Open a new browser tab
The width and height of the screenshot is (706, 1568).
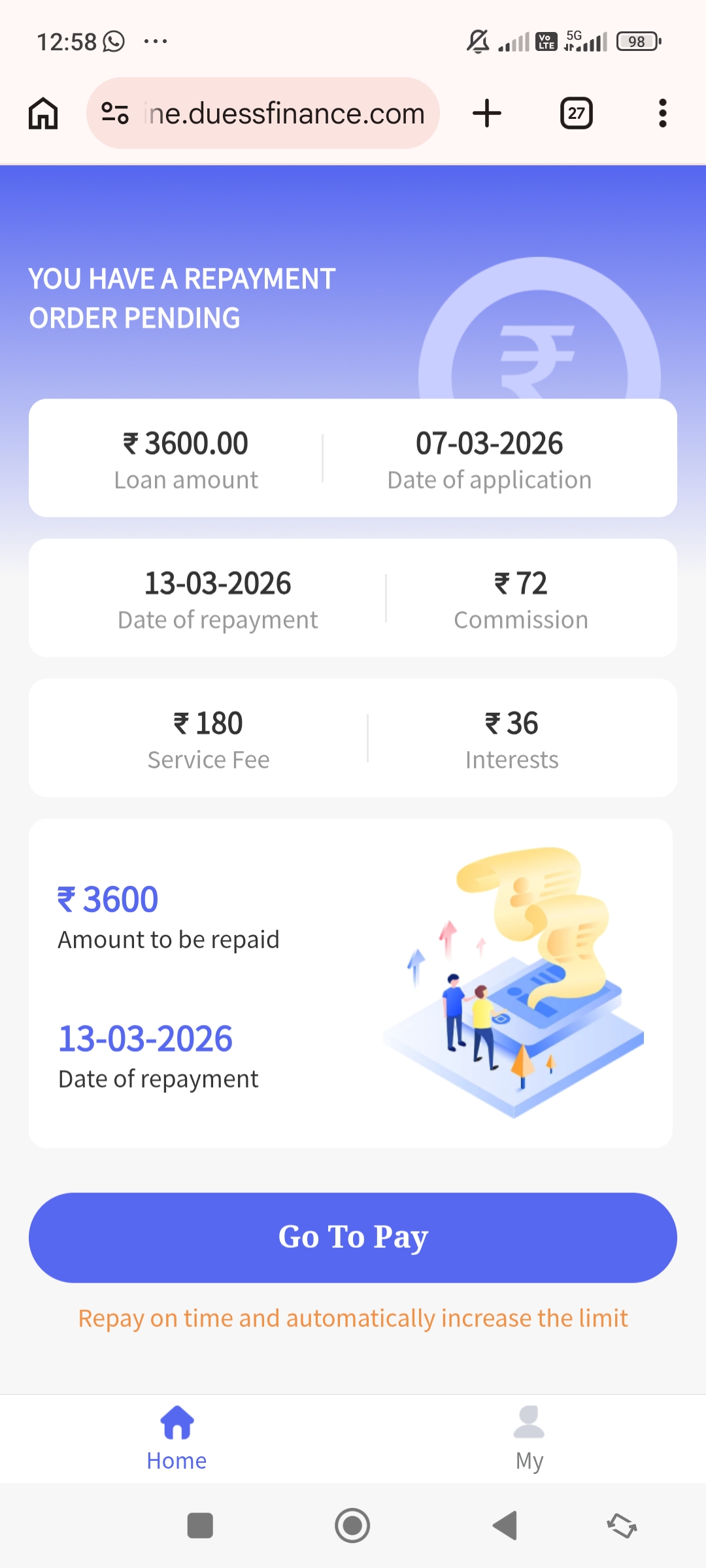coord(487,114)
